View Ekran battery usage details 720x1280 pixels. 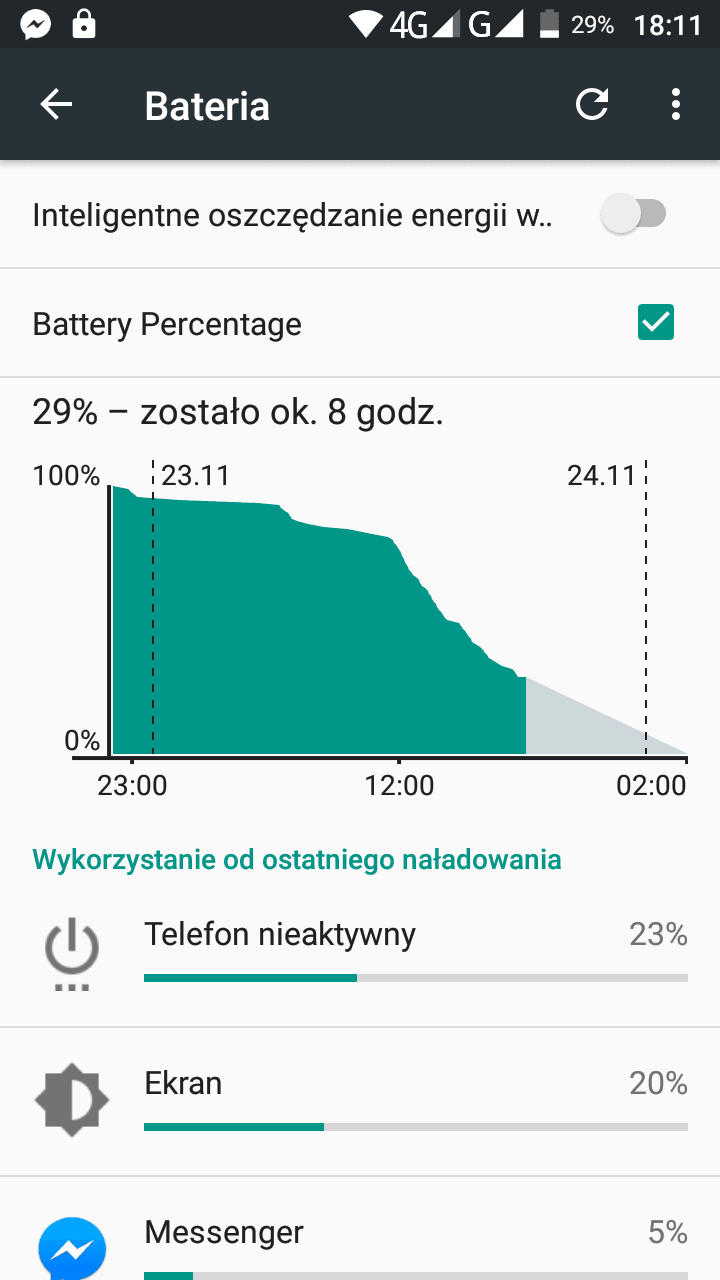[360, 1102]
